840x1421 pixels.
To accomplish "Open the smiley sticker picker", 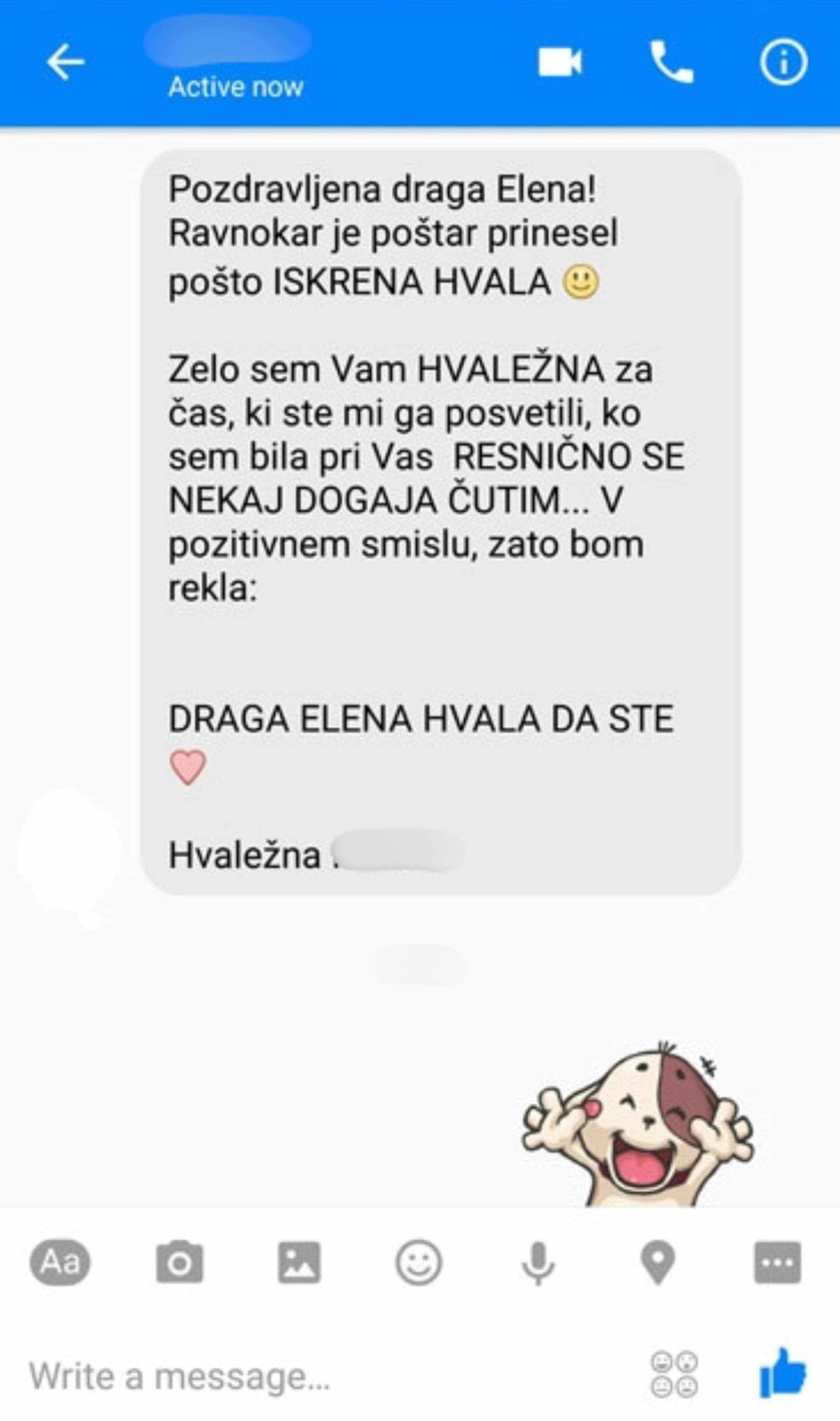I will [x=418, y=1262].
